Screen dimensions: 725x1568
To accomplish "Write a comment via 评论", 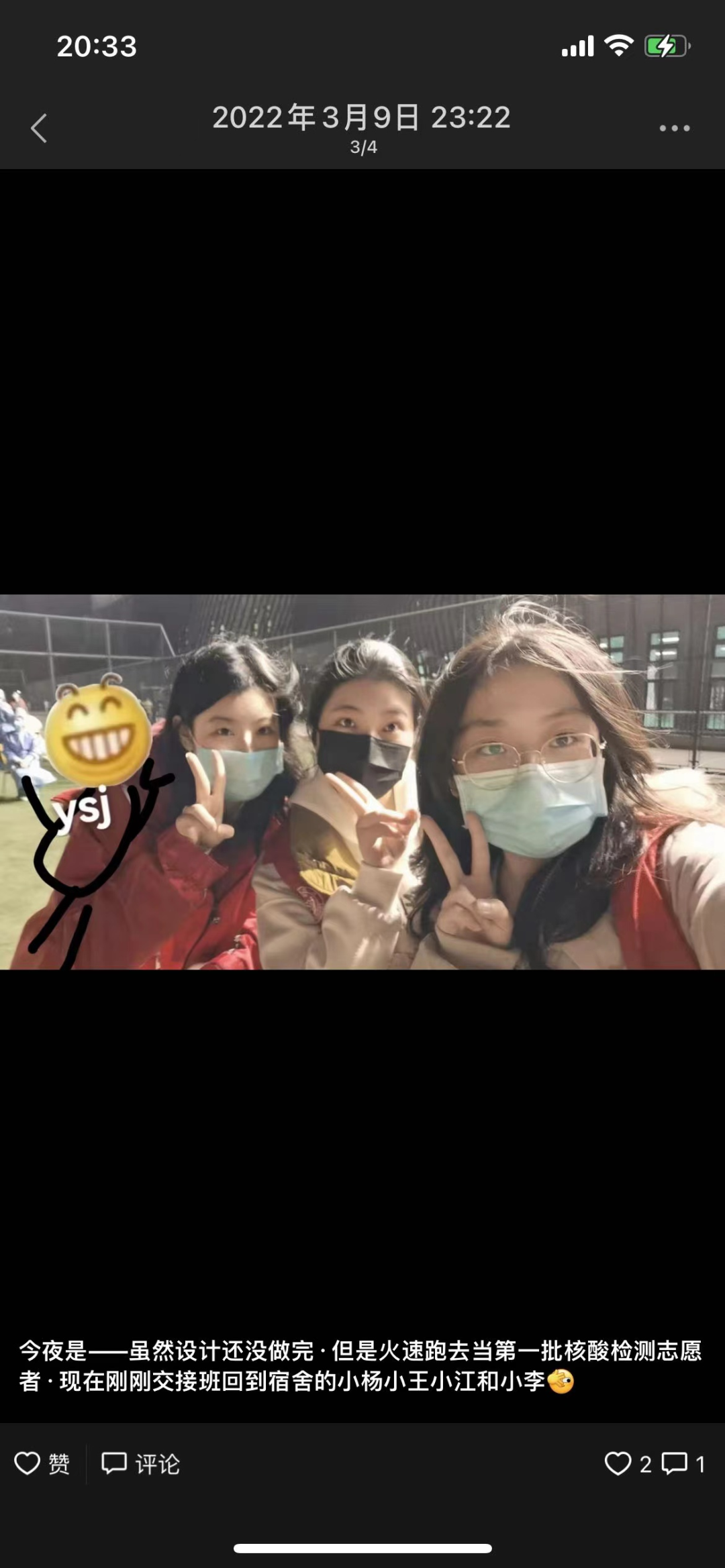I will click(x=141, y=1463).
